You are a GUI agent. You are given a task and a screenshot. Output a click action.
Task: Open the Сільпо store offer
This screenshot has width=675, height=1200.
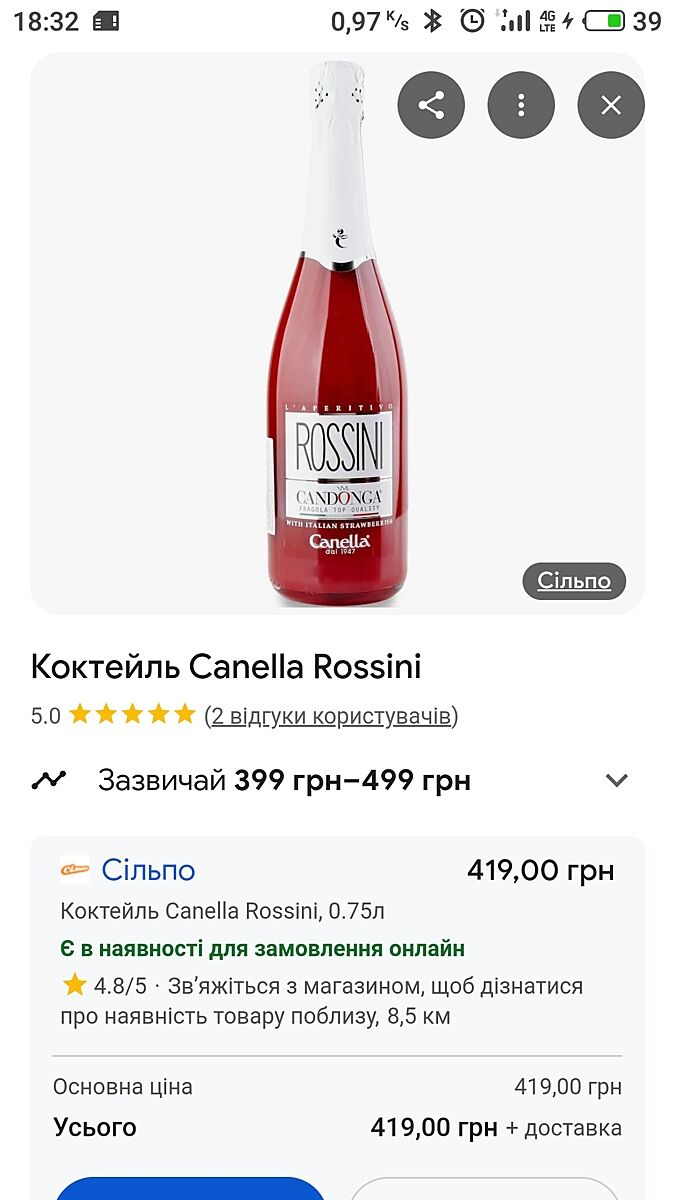pos(148,870)
